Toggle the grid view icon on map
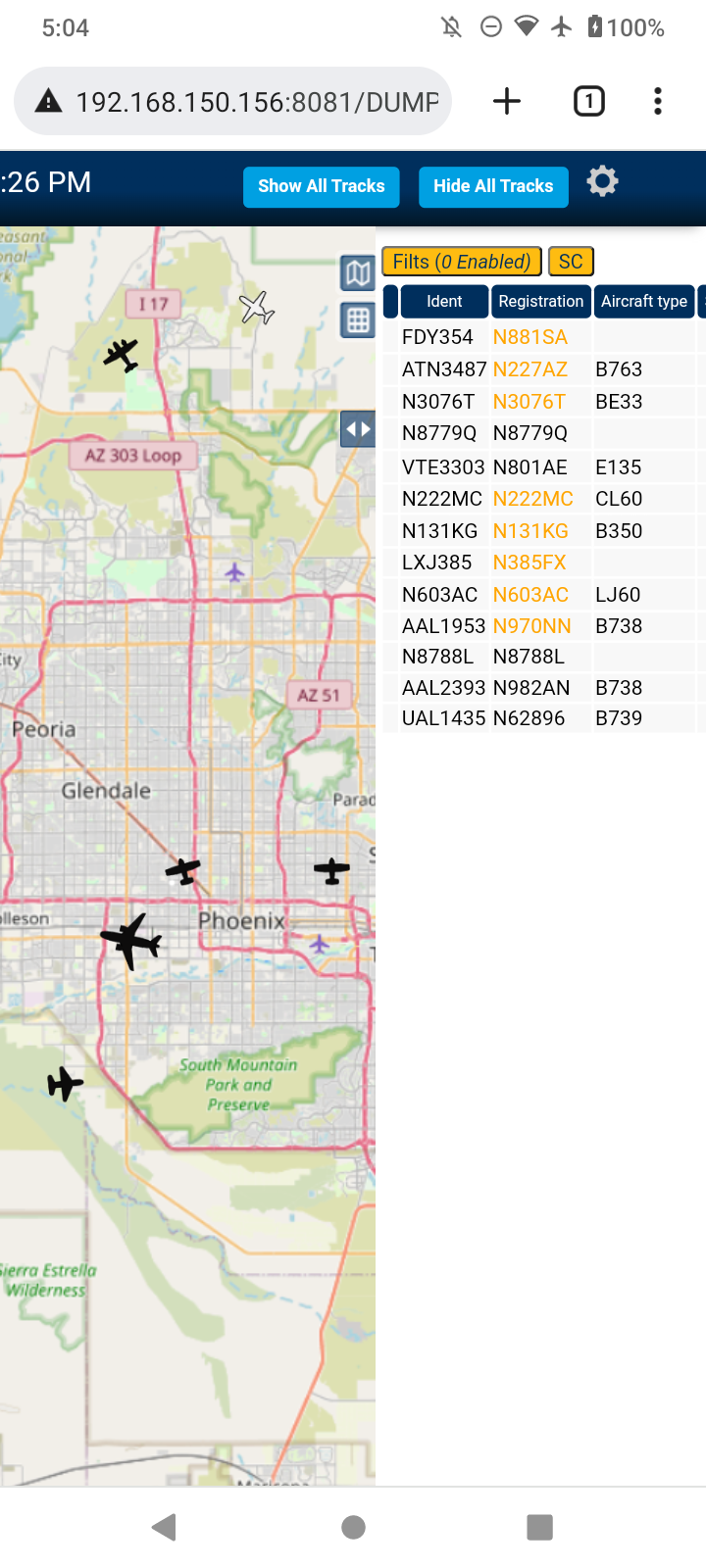 click(x=357, y=319)
